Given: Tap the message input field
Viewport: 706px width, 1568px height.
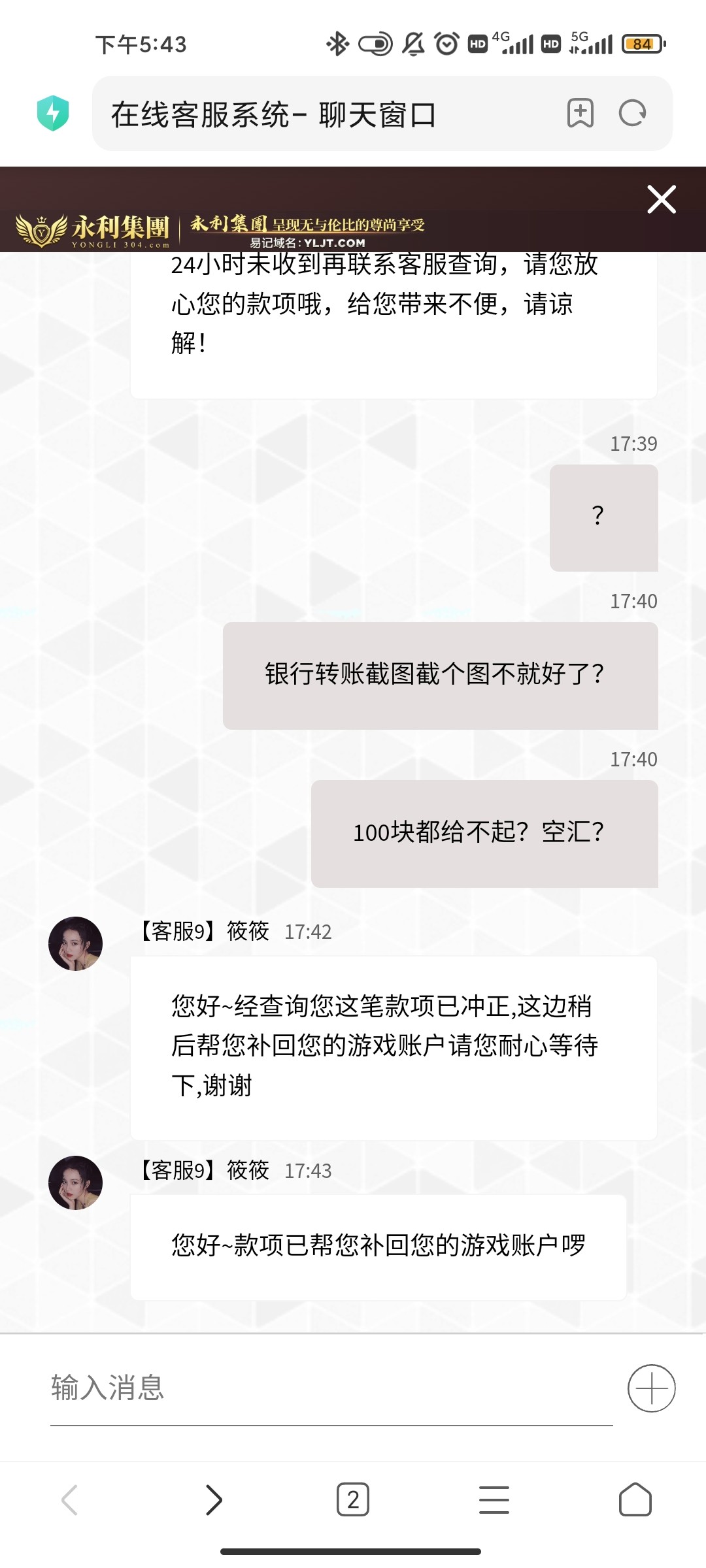Looking at the screenshot, I should 331,1388.
